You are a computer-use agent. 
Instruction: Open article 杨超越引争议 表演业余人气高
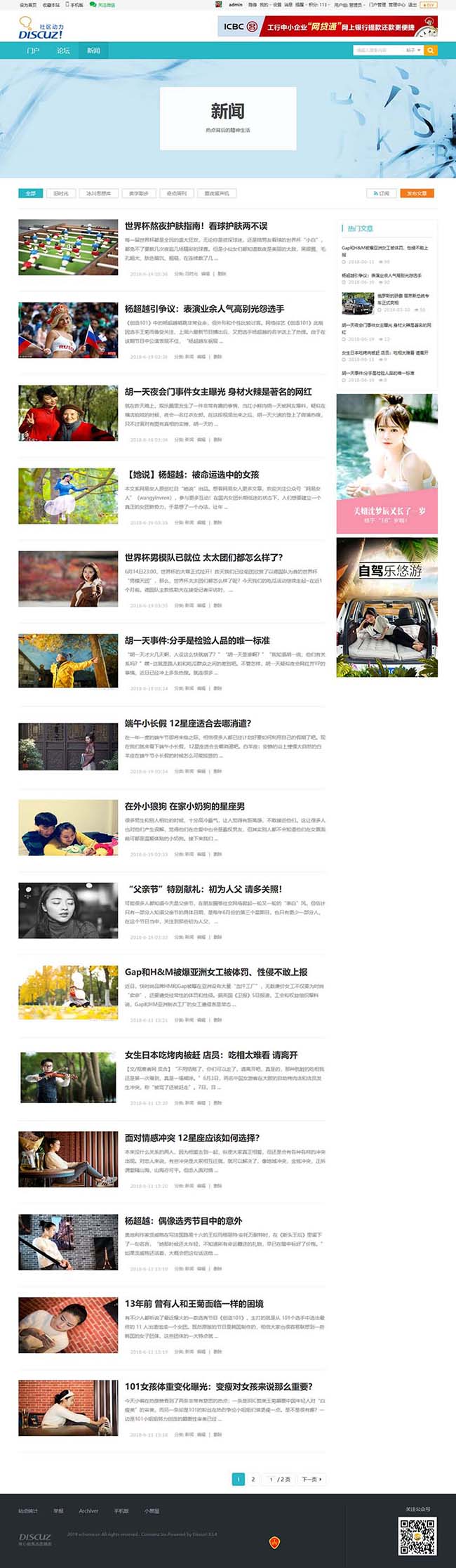pyautogui.click(x=204, y=309)
